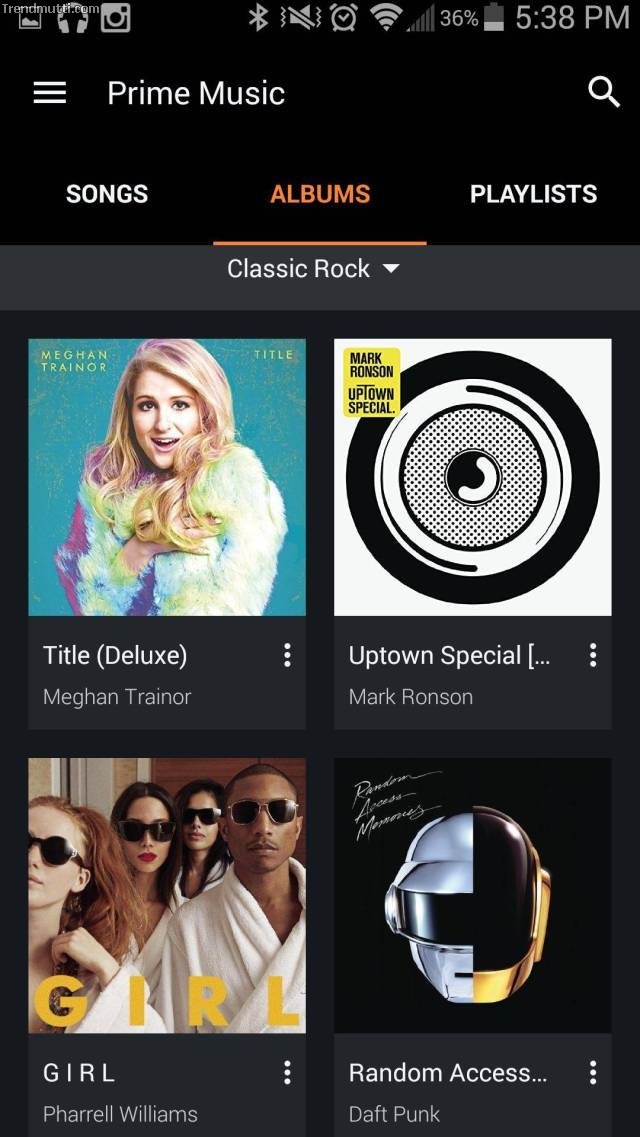Open Daft Punk's Random Access album
This screenshot has width=640, height=1137.
coord(472,895)
